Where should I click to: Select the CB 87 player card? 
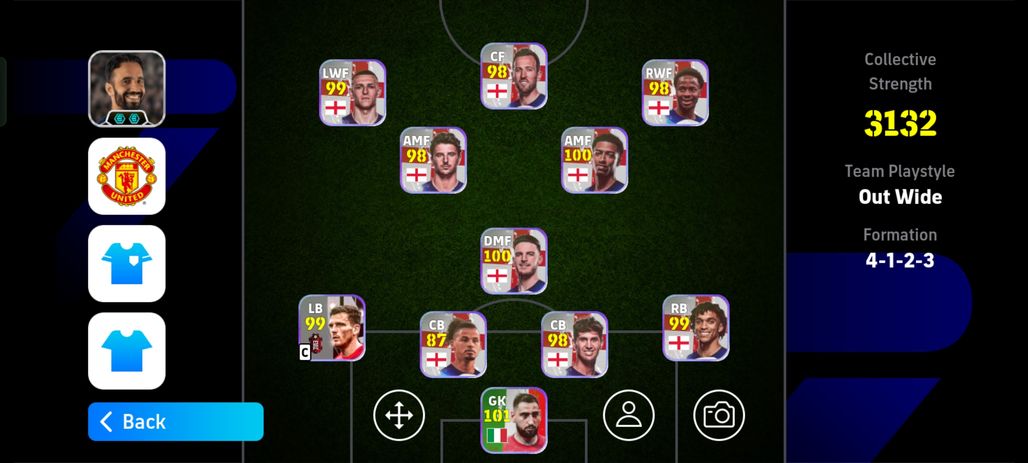click(x=453, y=344)
